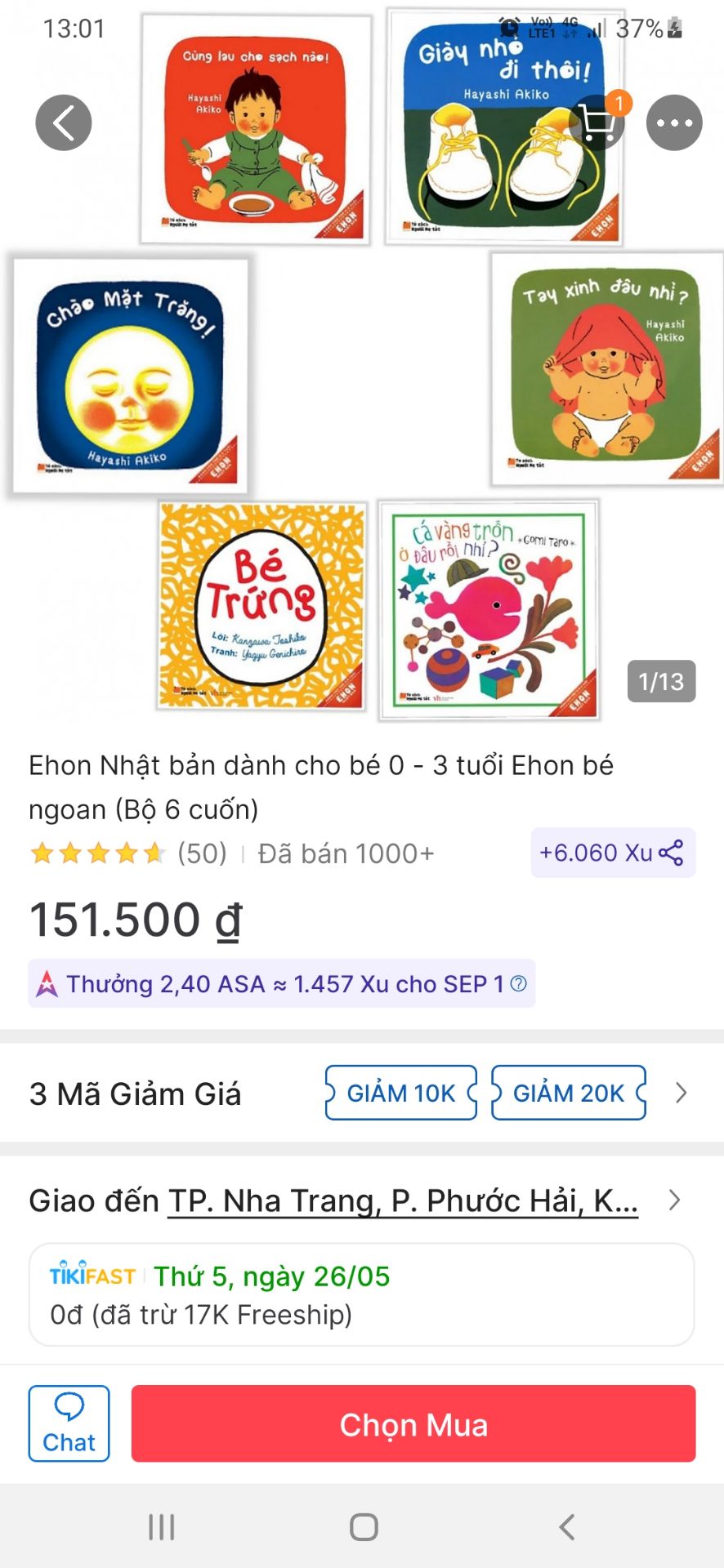Viewport: 724px width, 1568px height.
Task: Tap the 1/13 image counter
Action: click(662, 679)
